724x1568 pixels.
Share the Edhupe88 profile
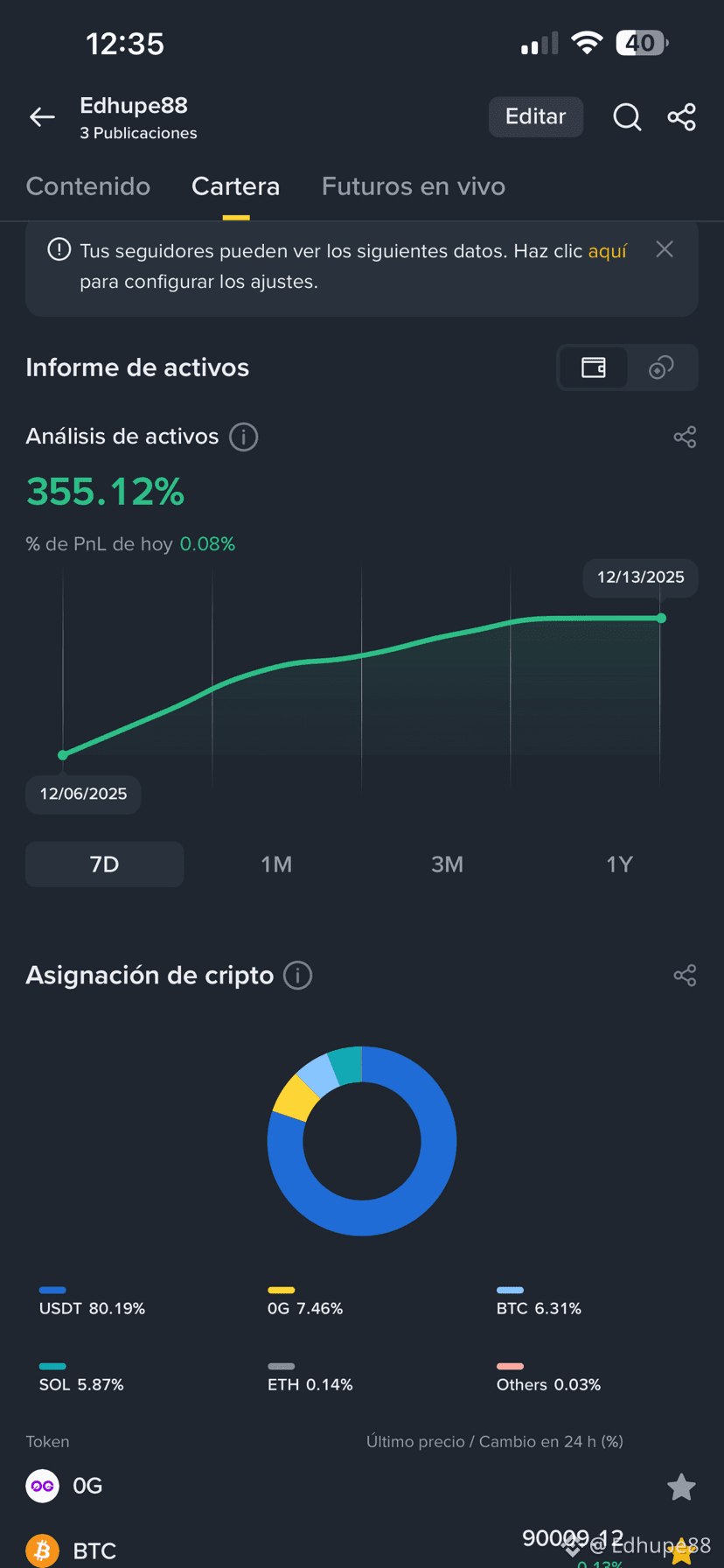[x=682, y=116]
